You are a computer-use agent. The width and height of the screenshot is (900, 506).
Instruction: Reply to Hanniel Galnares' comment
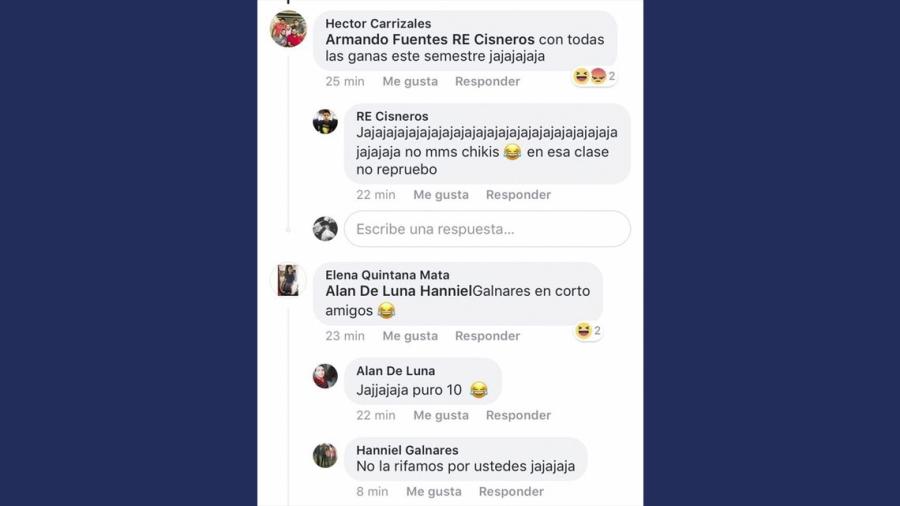[x=511, y=491]
